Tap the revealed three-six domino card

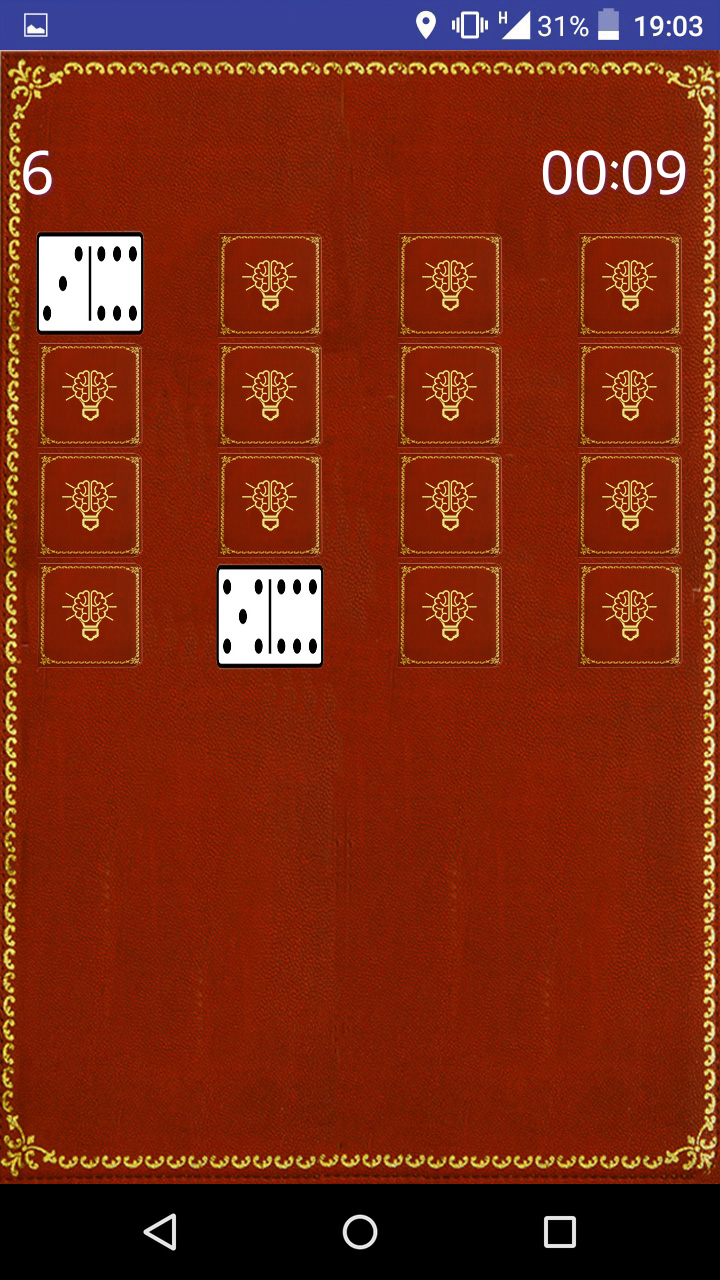90,283
